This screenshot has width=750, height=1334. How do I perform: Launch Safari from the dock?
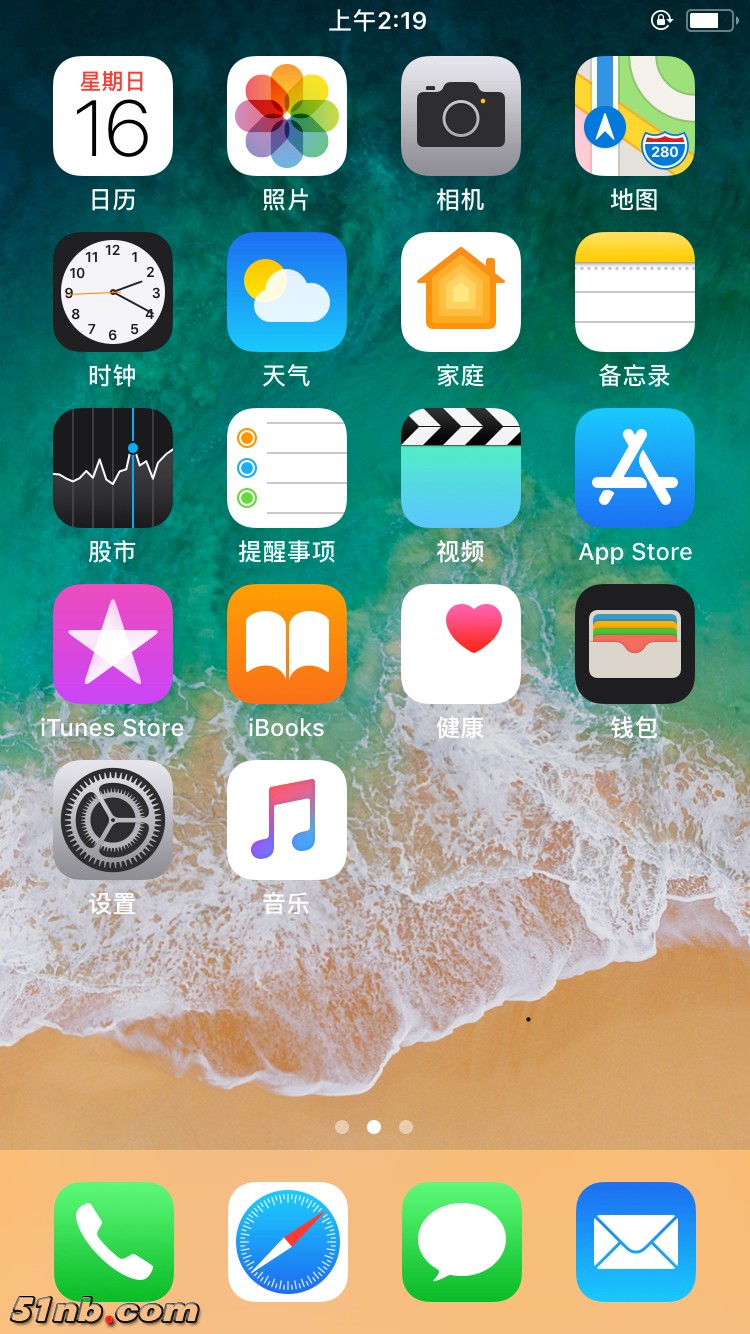pos(287,1242)
